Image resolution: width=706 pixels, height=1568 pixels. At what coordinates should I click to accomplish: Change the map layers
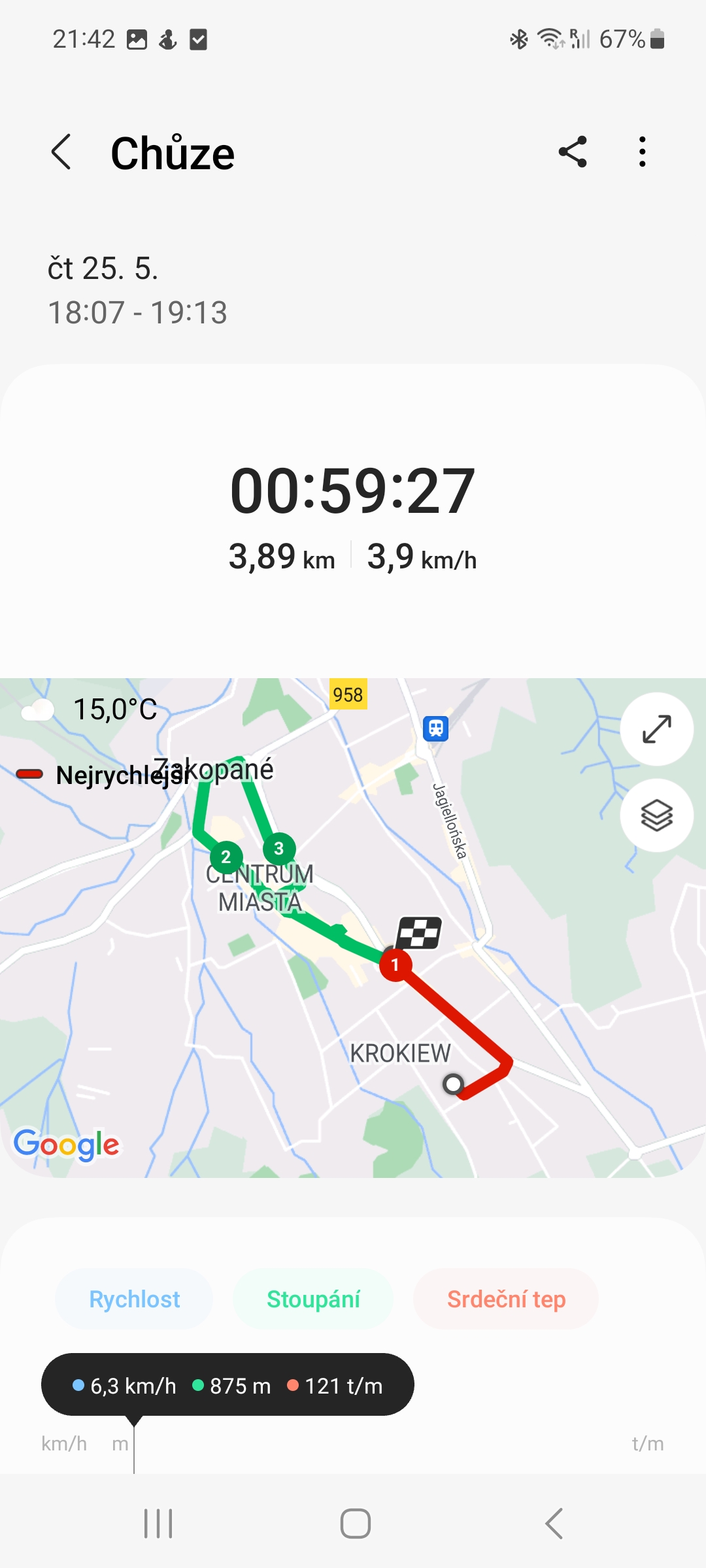point(656,815)
